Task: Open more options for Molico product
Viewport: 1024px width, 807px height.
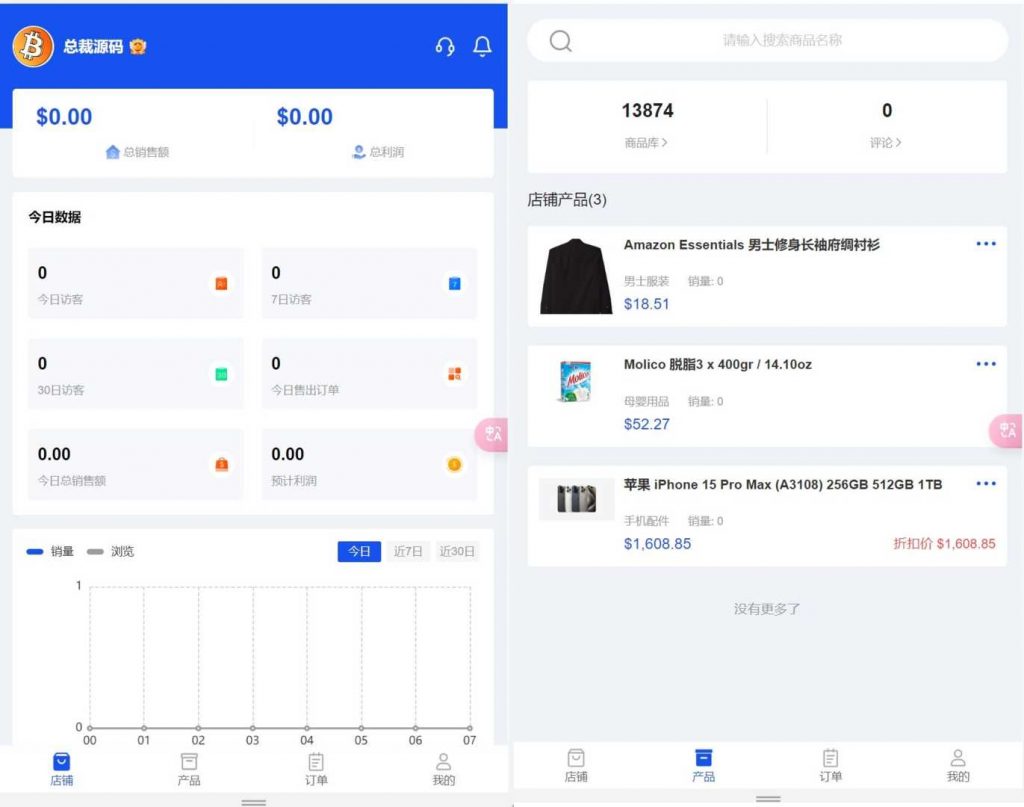Action: 986,364
